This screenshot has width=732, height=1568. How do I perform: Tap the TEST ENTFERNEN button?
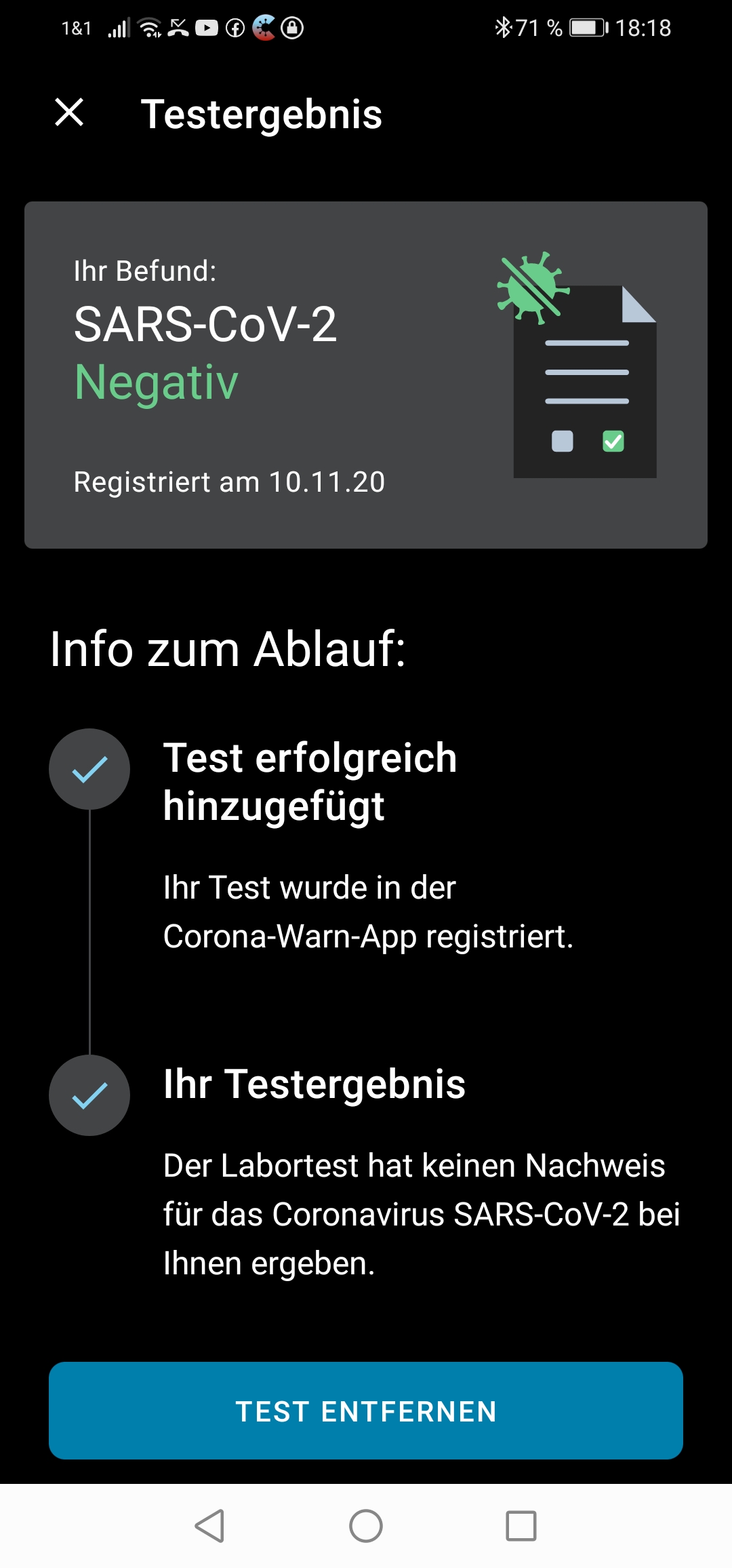(366, 1411)
